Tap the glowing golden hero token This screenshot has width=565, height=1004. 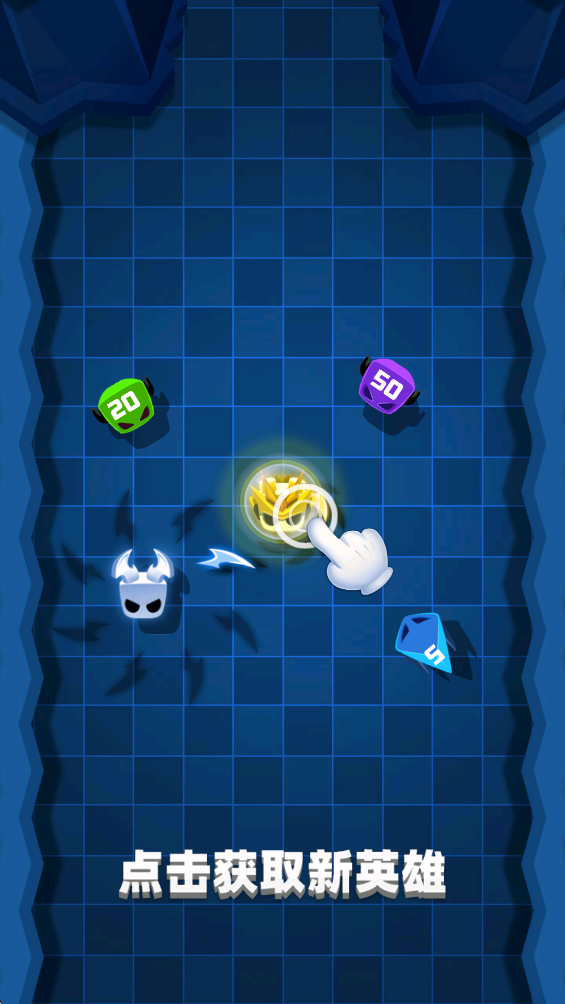(x=281, y=501)
